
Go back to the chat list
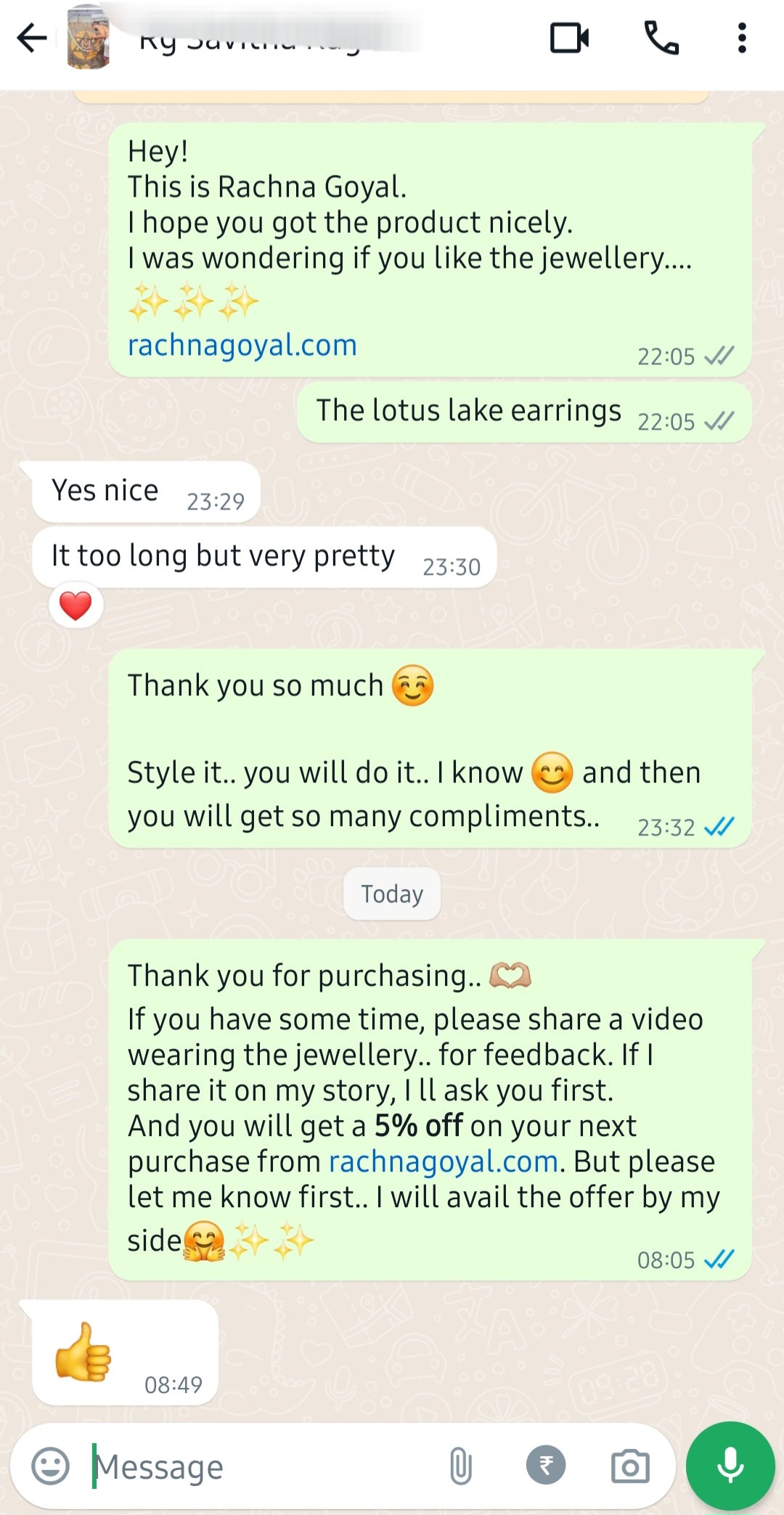click(x=32, y=38)
